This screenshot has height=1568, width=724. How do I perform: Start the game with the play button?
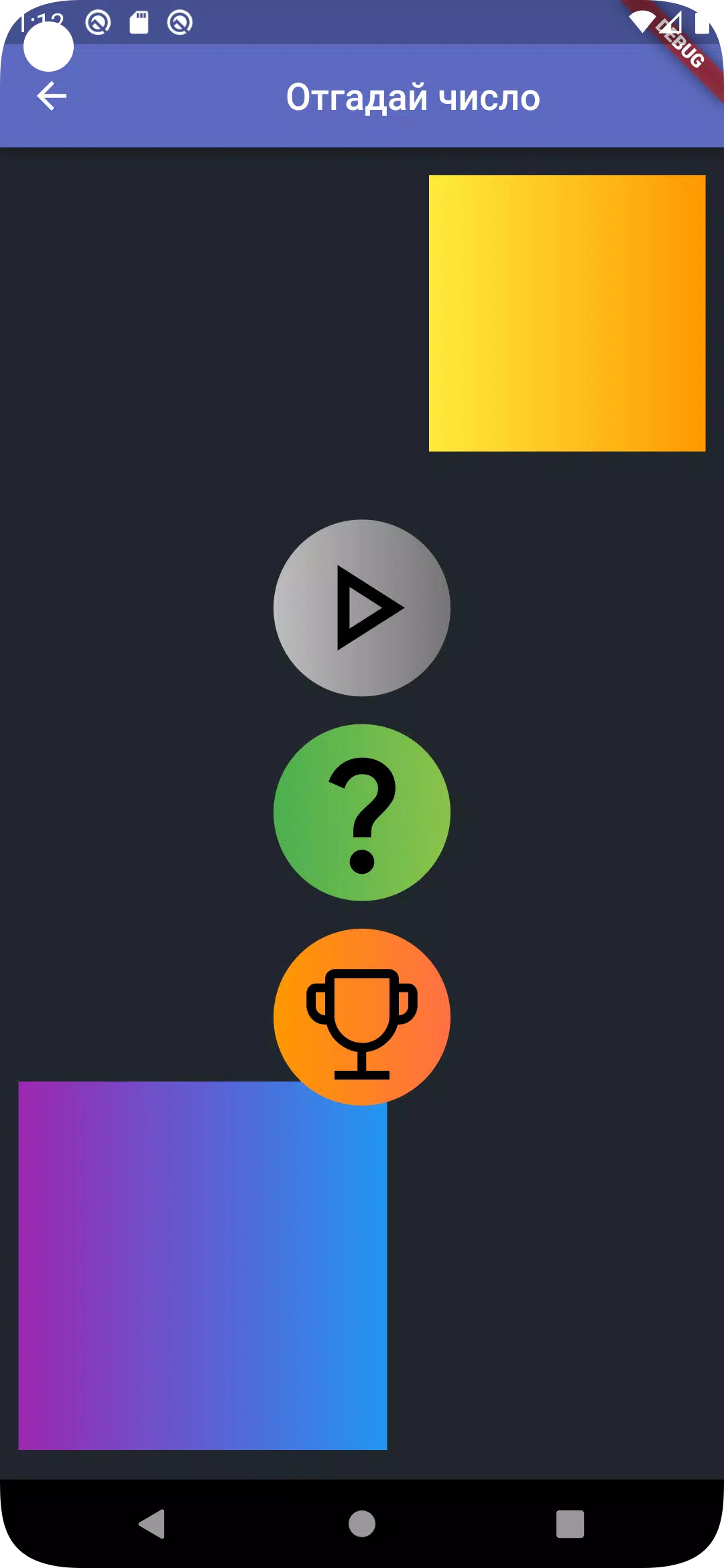(362, 608)
